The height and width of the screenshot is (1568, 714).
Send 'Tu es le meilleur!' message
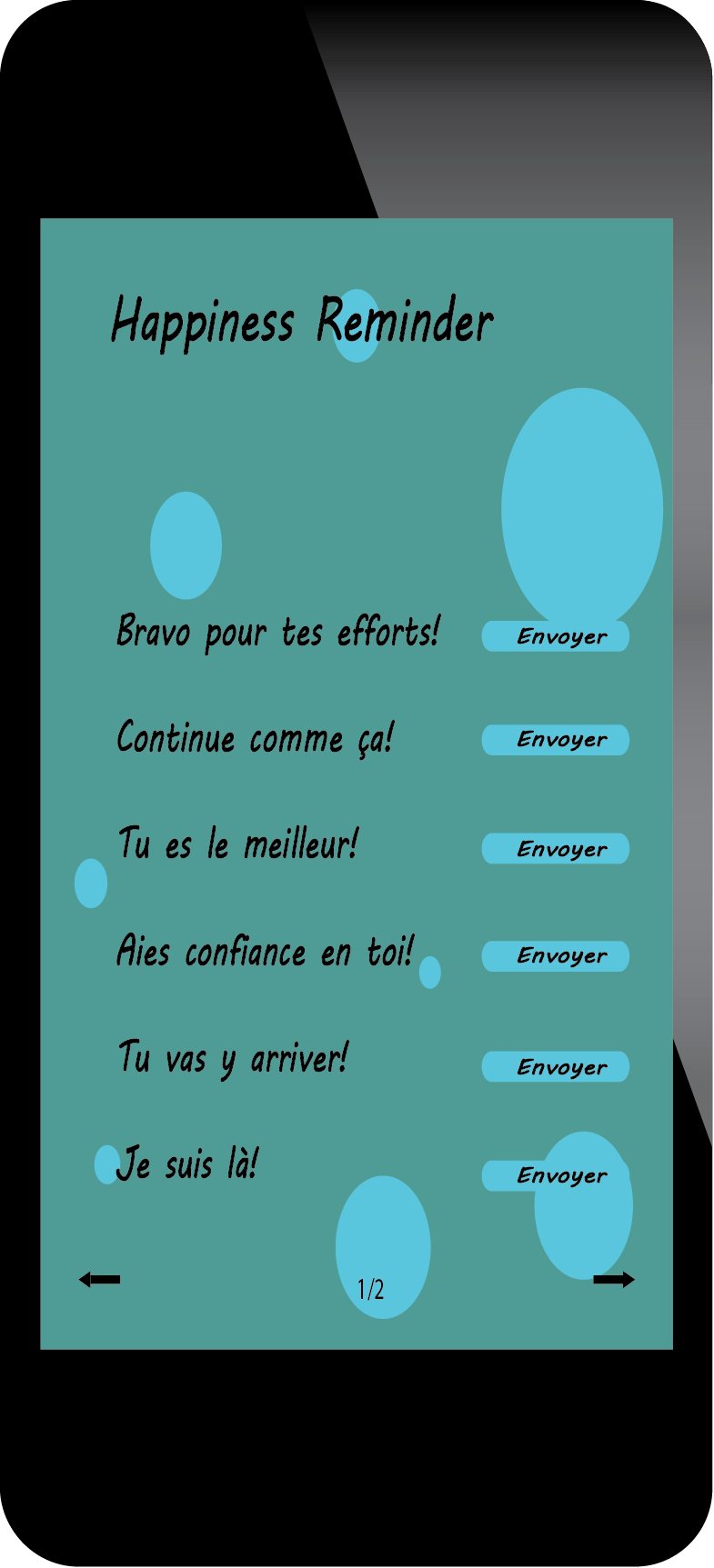pos(555,848)
